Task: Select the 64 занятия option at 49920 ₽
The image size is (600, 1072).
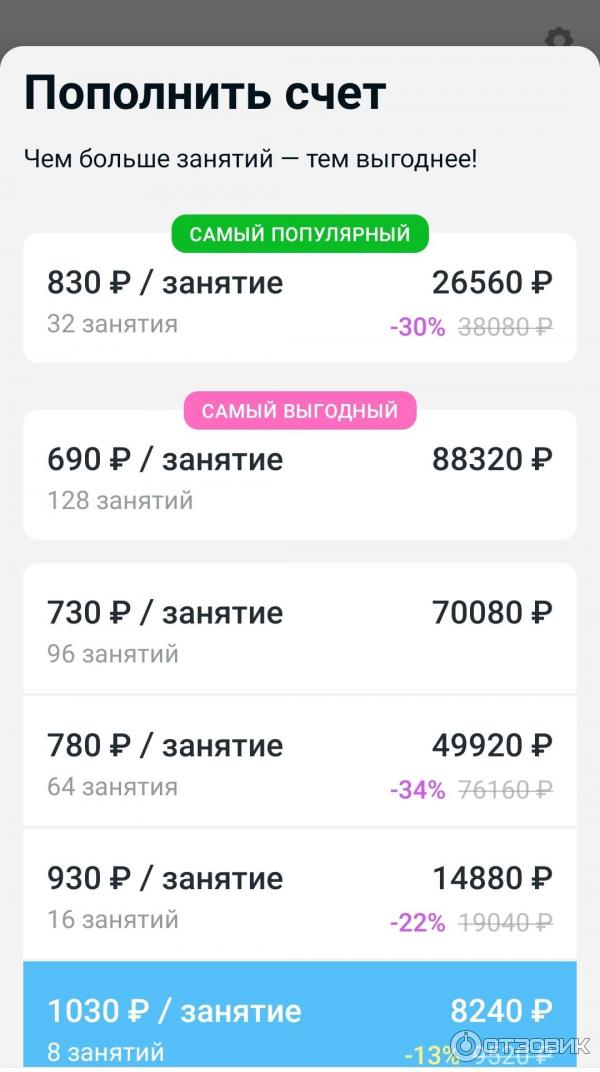Action: (299, 762)
